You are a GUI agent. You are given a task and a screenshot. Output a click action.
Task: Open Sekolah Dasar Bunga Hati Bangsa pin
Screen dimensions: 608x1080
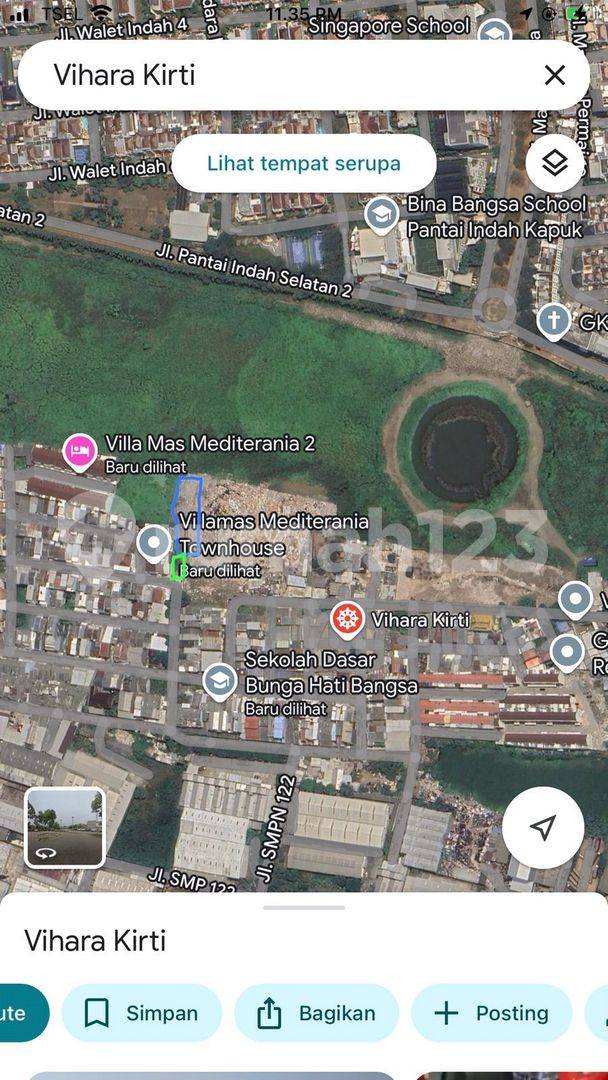coord(220,683)
